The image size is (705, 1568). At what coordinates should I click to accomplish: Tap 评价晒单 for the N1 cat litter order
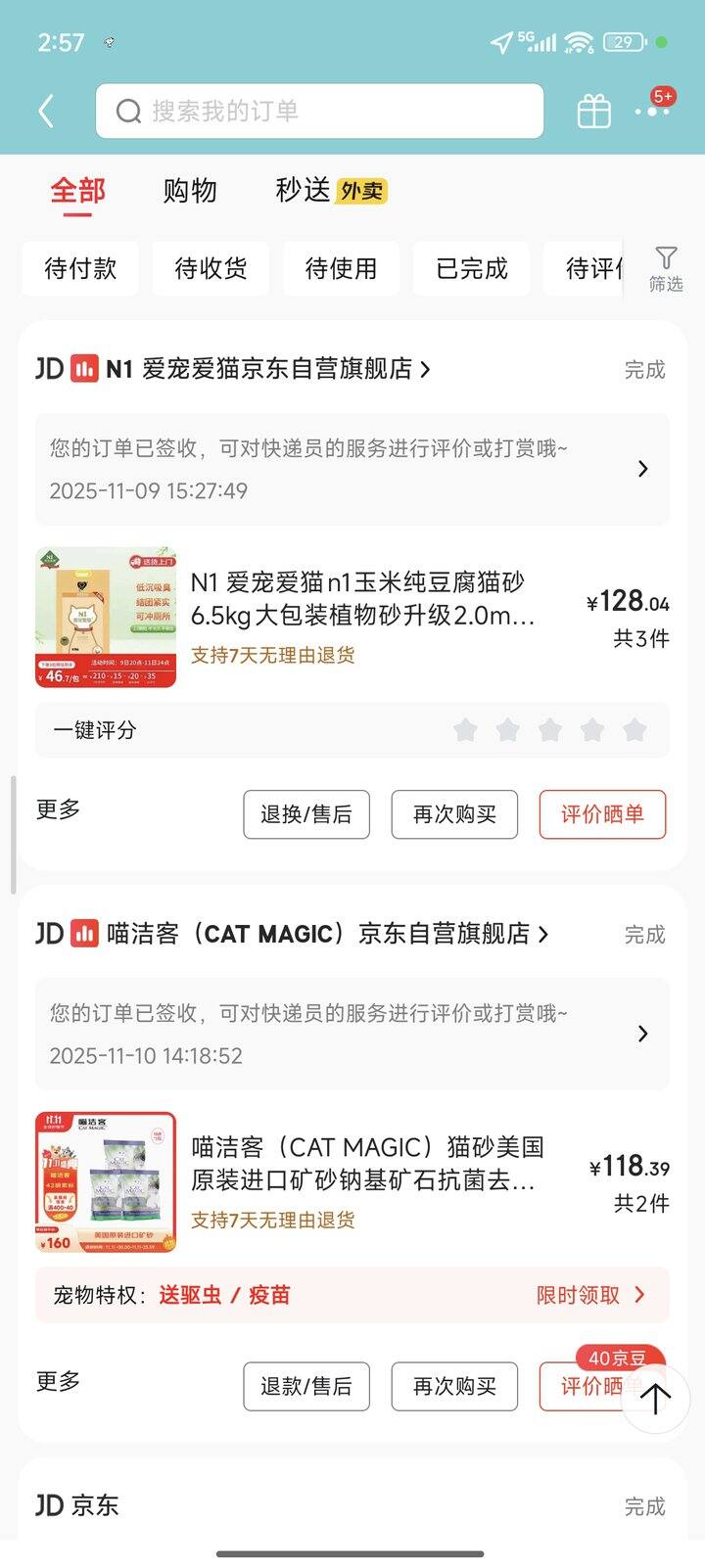pyautogui.click(x=602, y=814)
